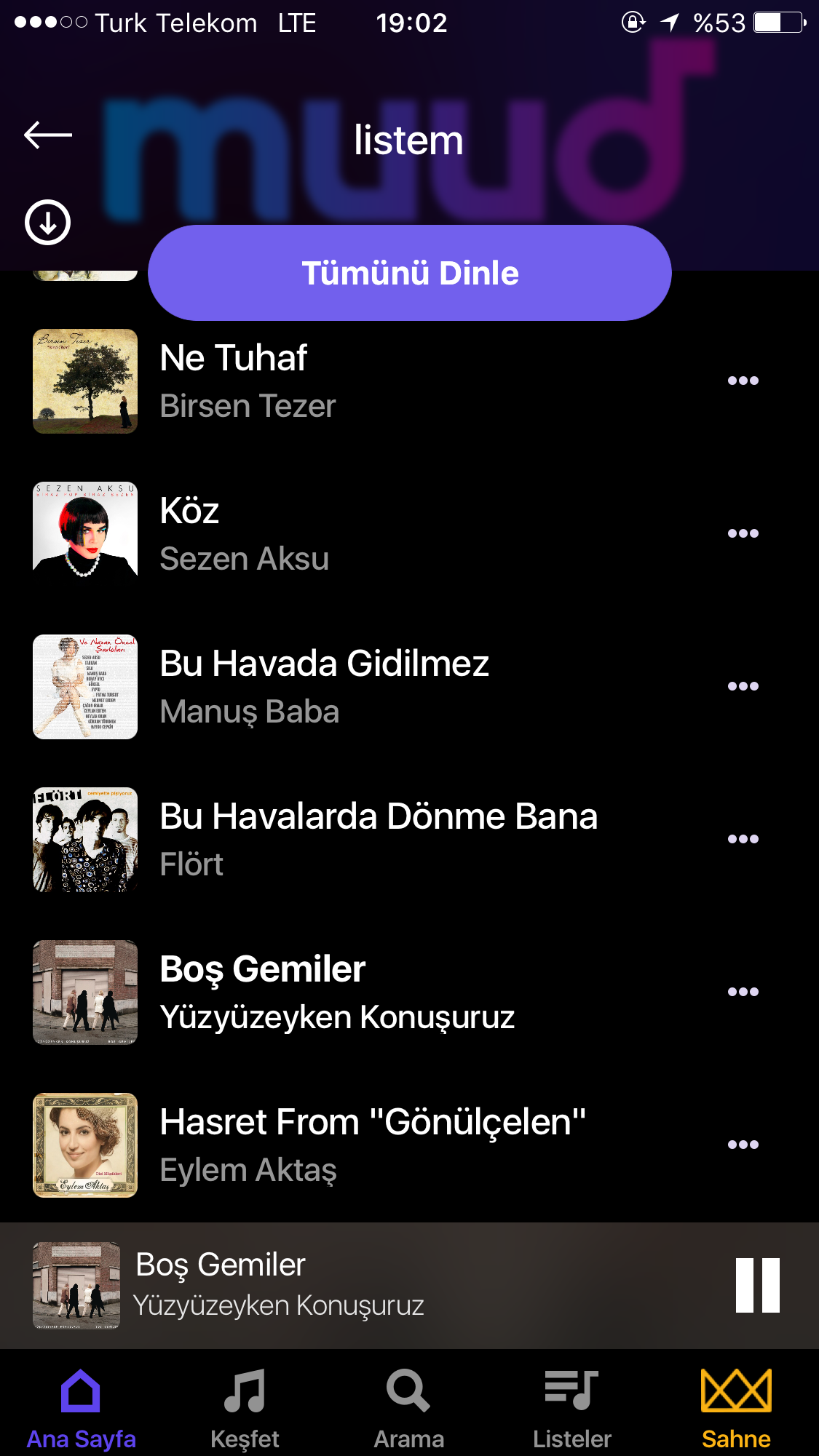Open options for Bu Havalarda Dönme Bana
The image size is (819, 1456).
coord(743,839)
